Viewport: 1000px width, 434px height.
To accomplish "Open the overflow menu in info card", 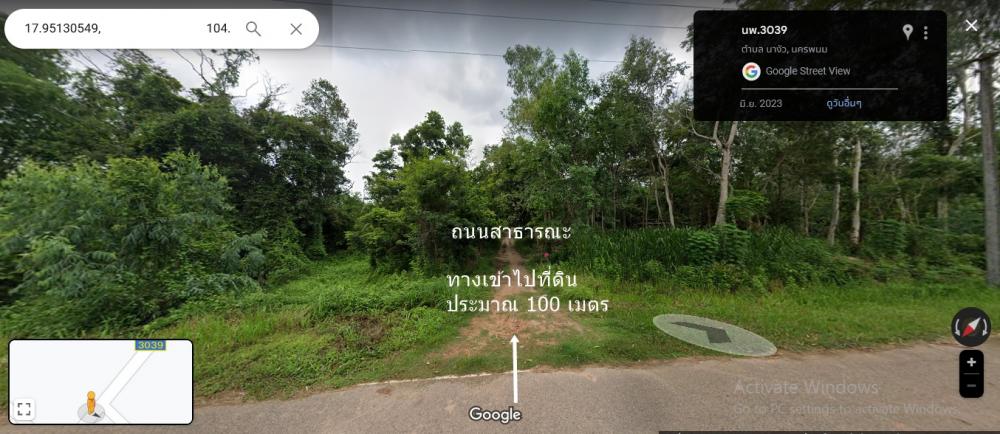I will click(926, 33).
